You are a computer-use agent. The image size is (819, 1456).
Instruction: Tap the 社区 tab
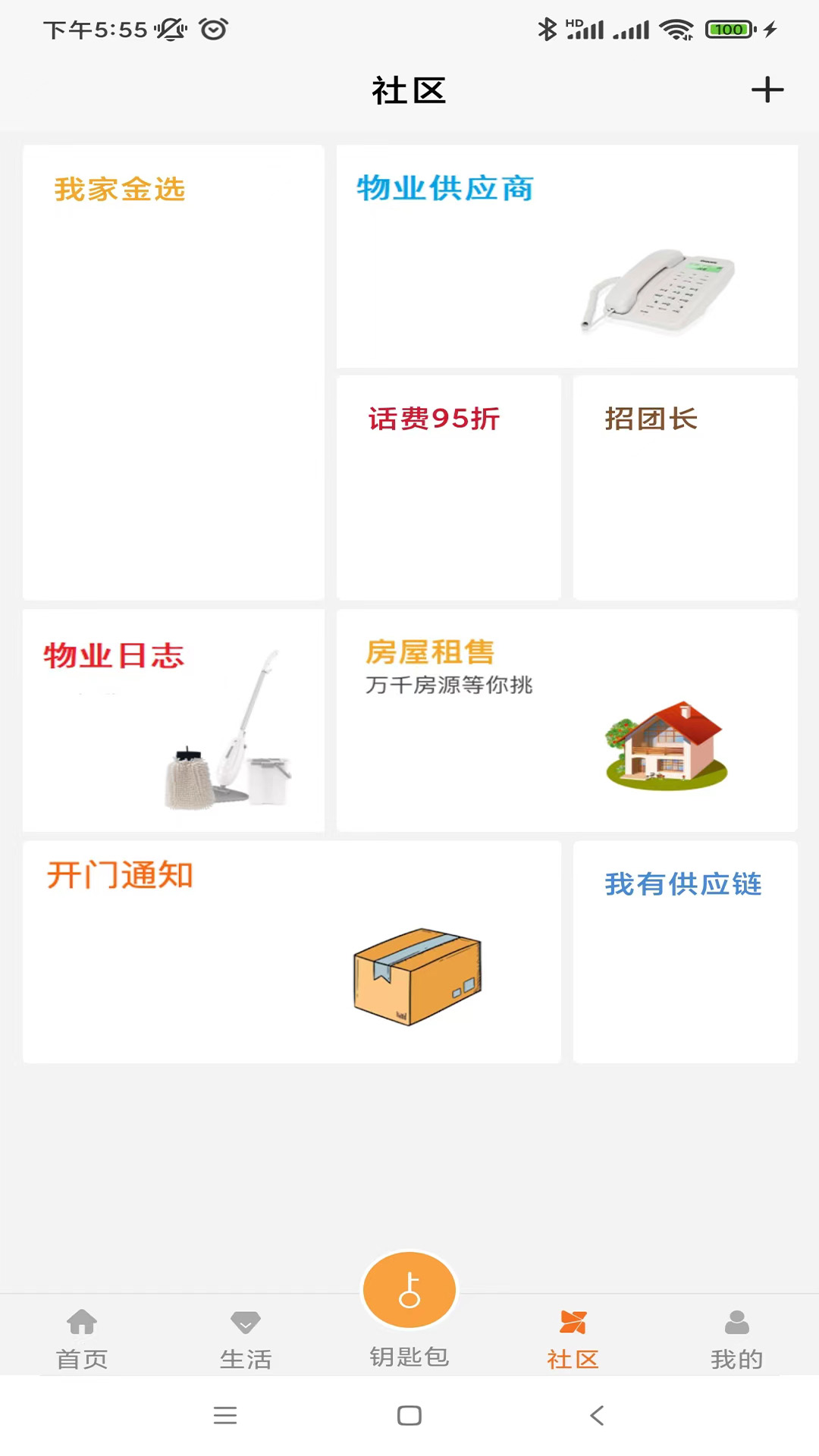(x=573, y=1339)
